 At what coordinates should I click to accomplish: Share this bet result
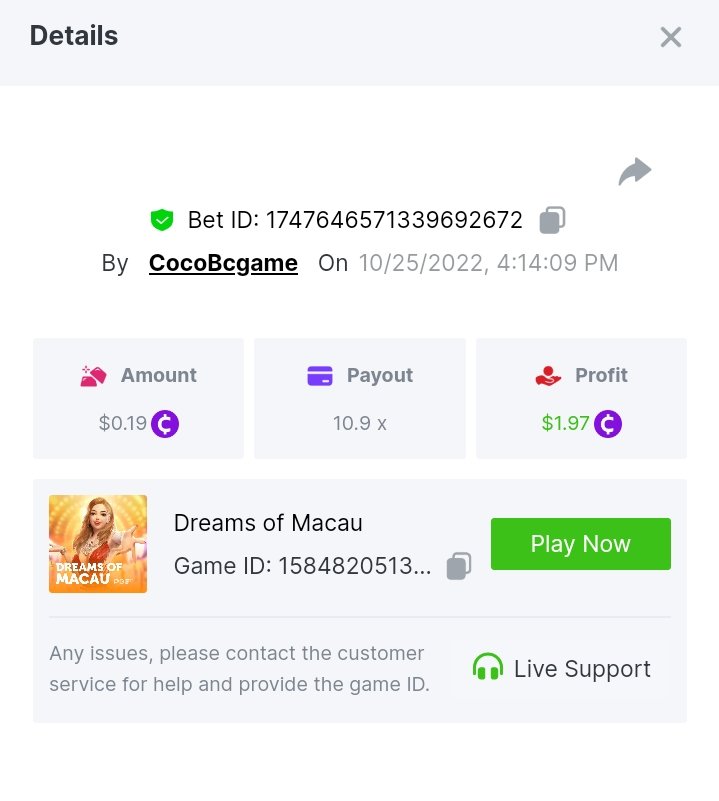point(634,172)
